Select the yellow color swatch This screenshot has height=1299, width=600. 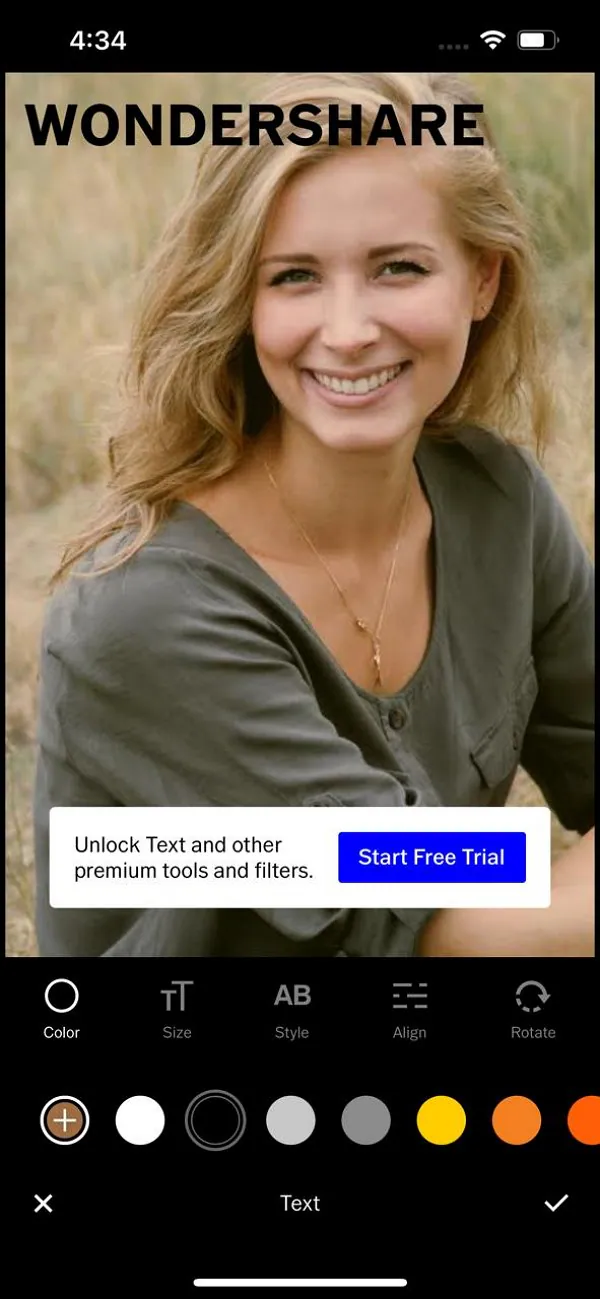coord(441,1120)
